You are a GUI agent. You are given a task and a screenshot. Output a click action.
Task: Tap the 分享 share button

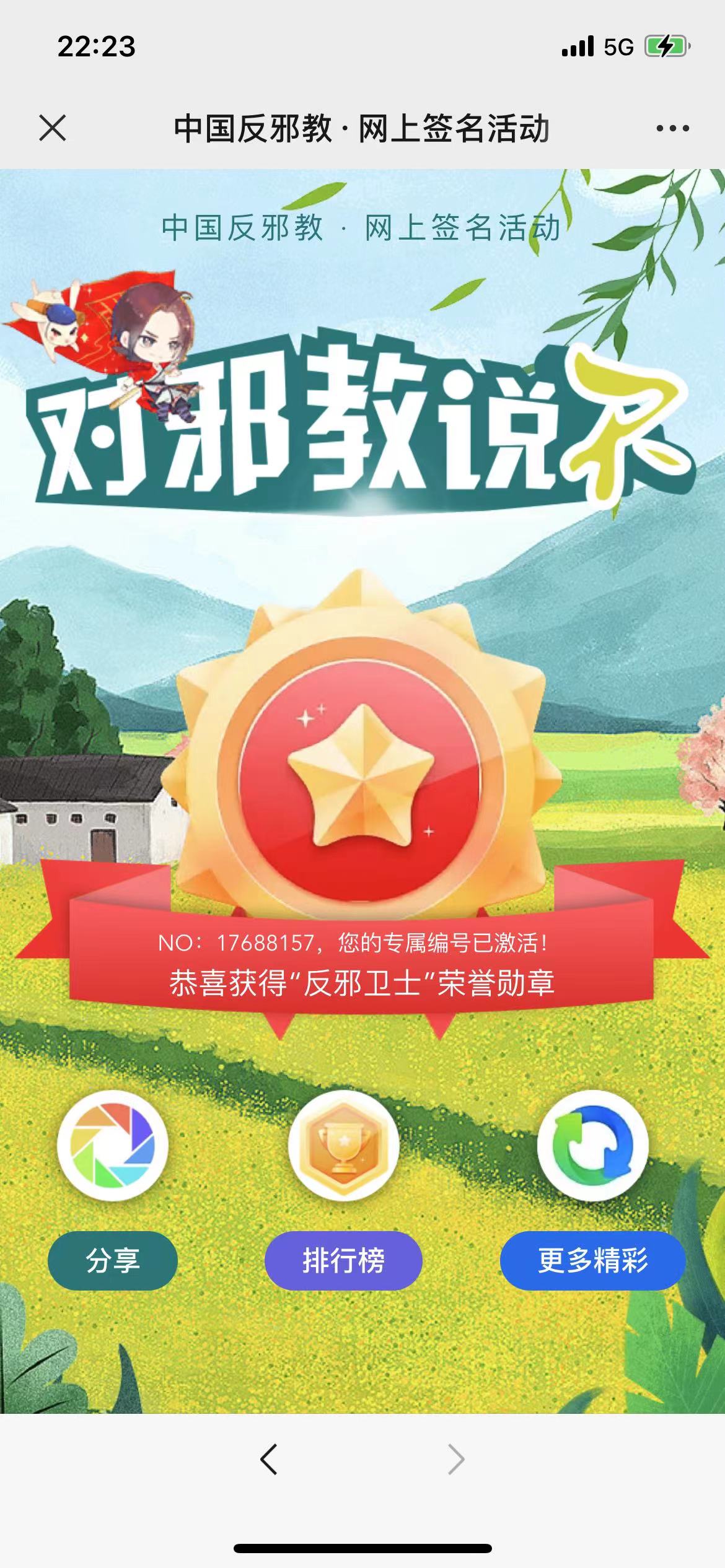(x=113, y=1261)
